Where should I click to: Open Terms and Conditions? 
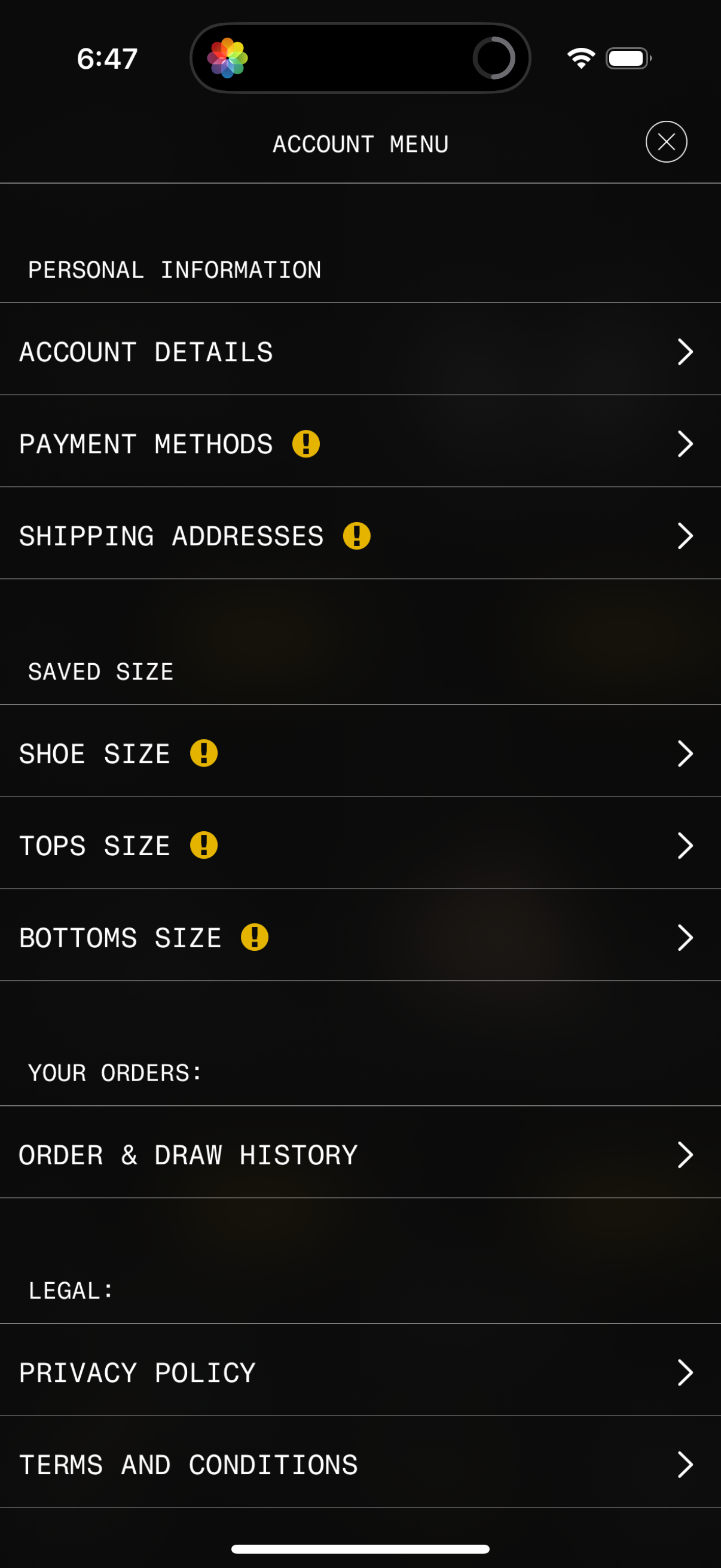[x=686, y=1465]
